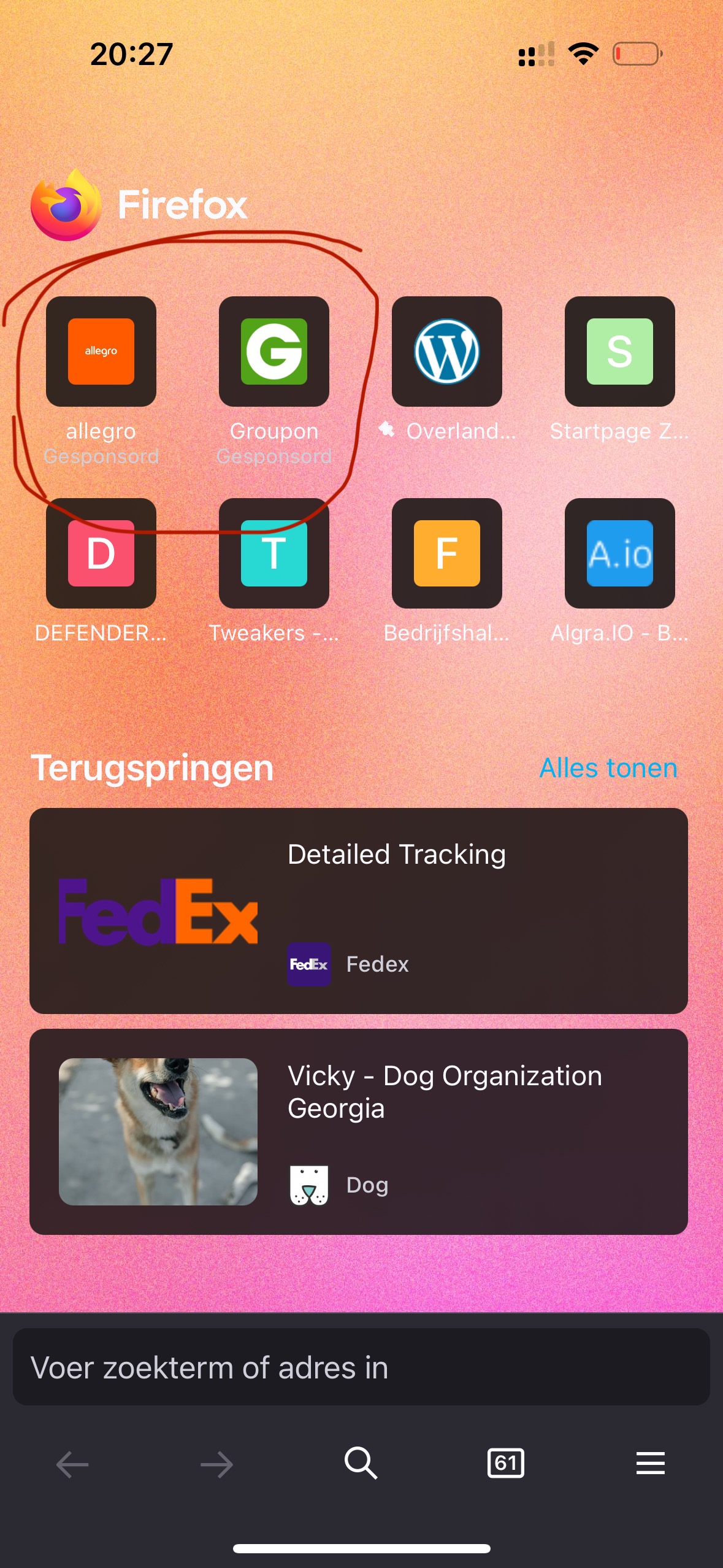
Task: Tap the search magnifier icon
Action: tap(361, 1464)
